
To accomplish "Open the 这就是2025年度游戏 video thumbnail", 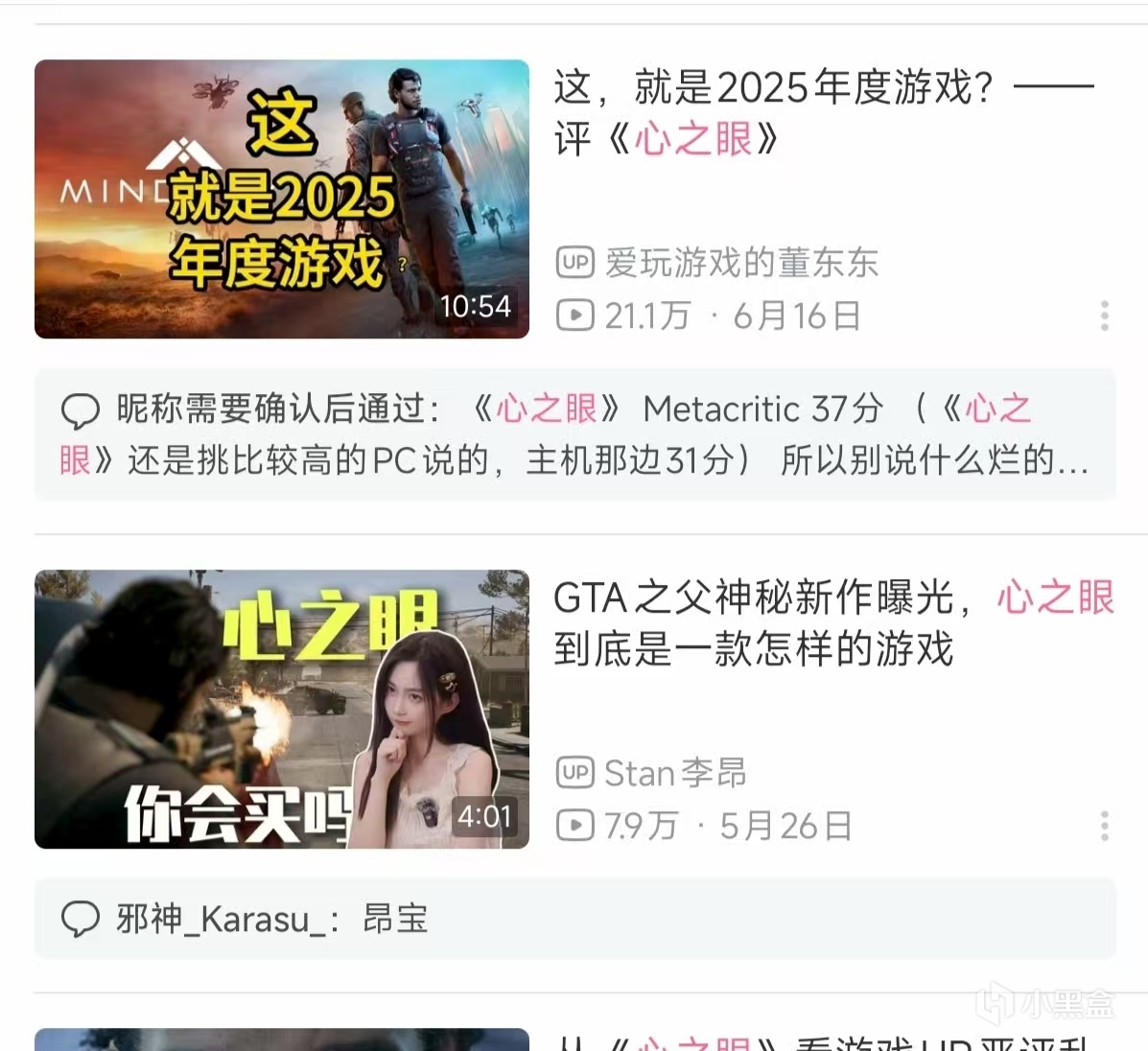I will [x=281, y=199].
